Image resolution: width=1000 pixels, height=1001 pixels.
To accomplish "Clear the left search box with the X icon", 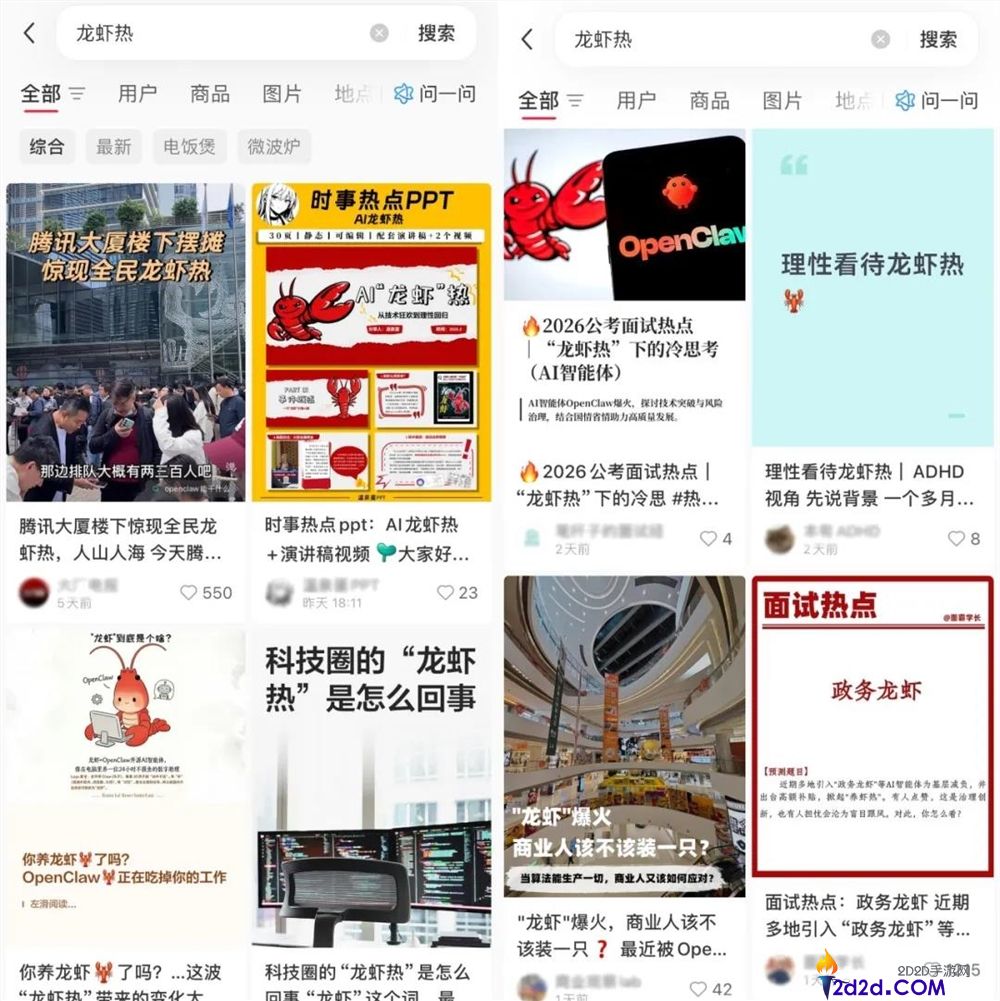I will coord(379,32).
